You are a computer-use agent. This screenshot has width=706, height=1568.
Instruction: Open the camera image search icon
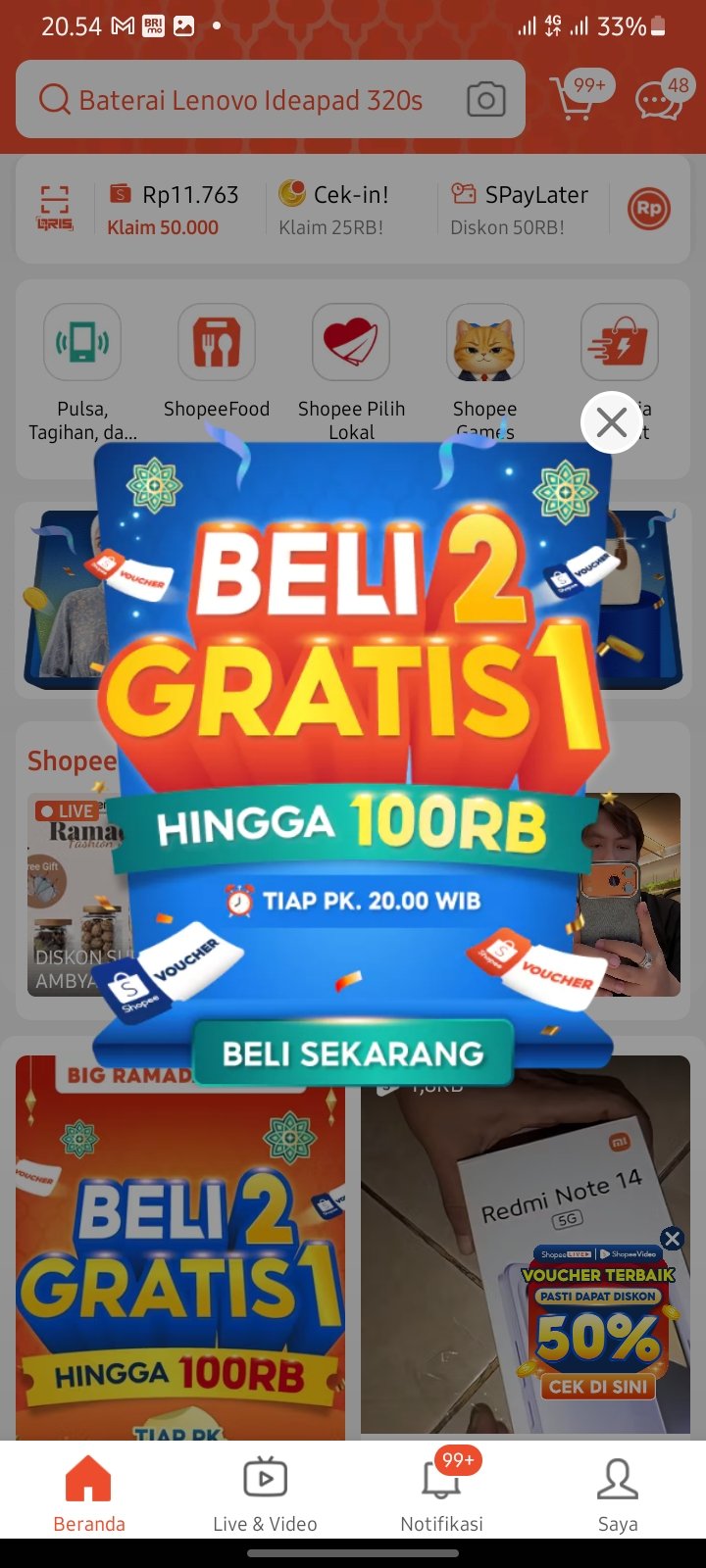486,99
